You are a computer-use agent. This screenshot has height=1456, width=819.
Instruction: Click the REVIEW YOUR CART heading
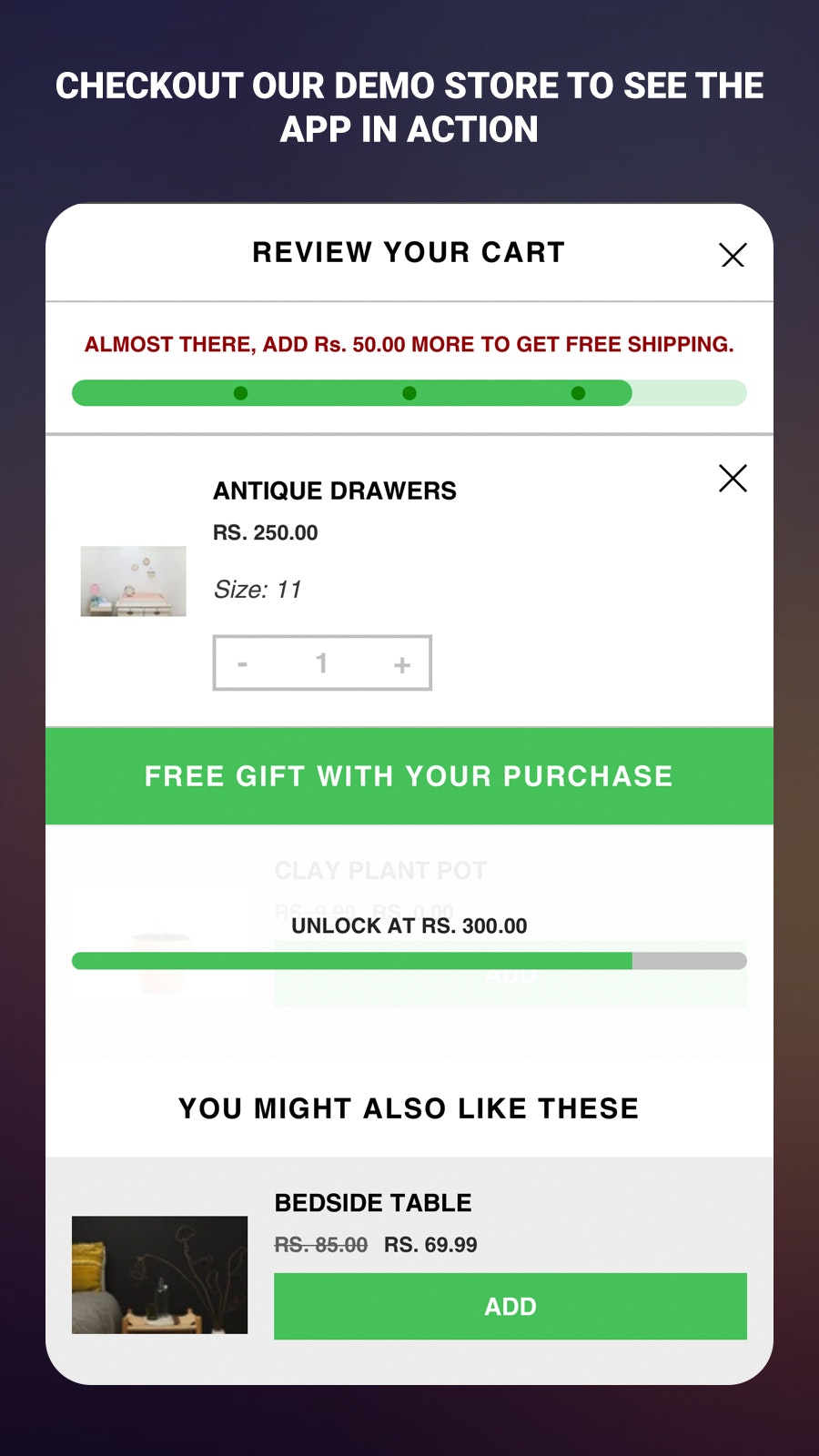(408, 252)
